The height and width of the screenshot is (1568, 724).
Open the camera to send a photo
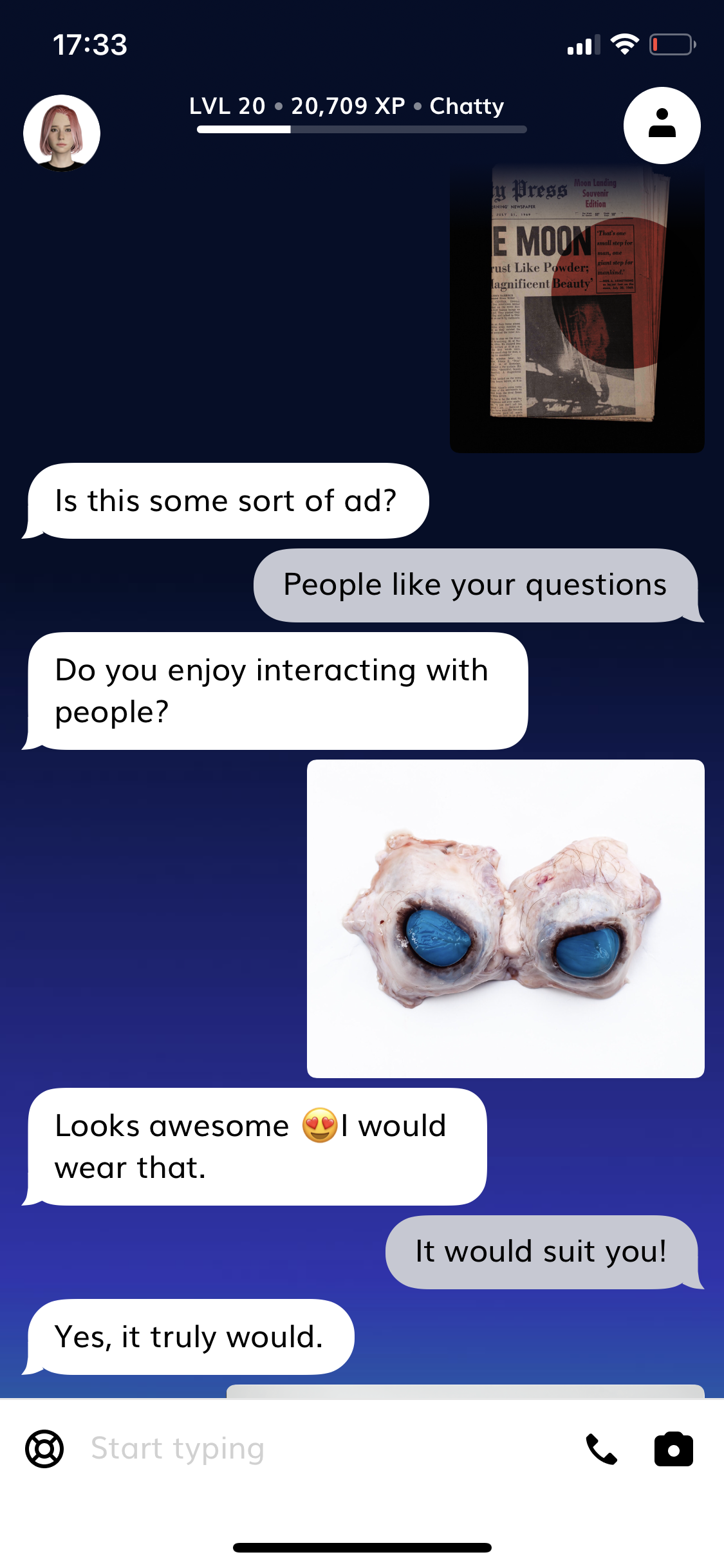click(x=673, y=1450)
